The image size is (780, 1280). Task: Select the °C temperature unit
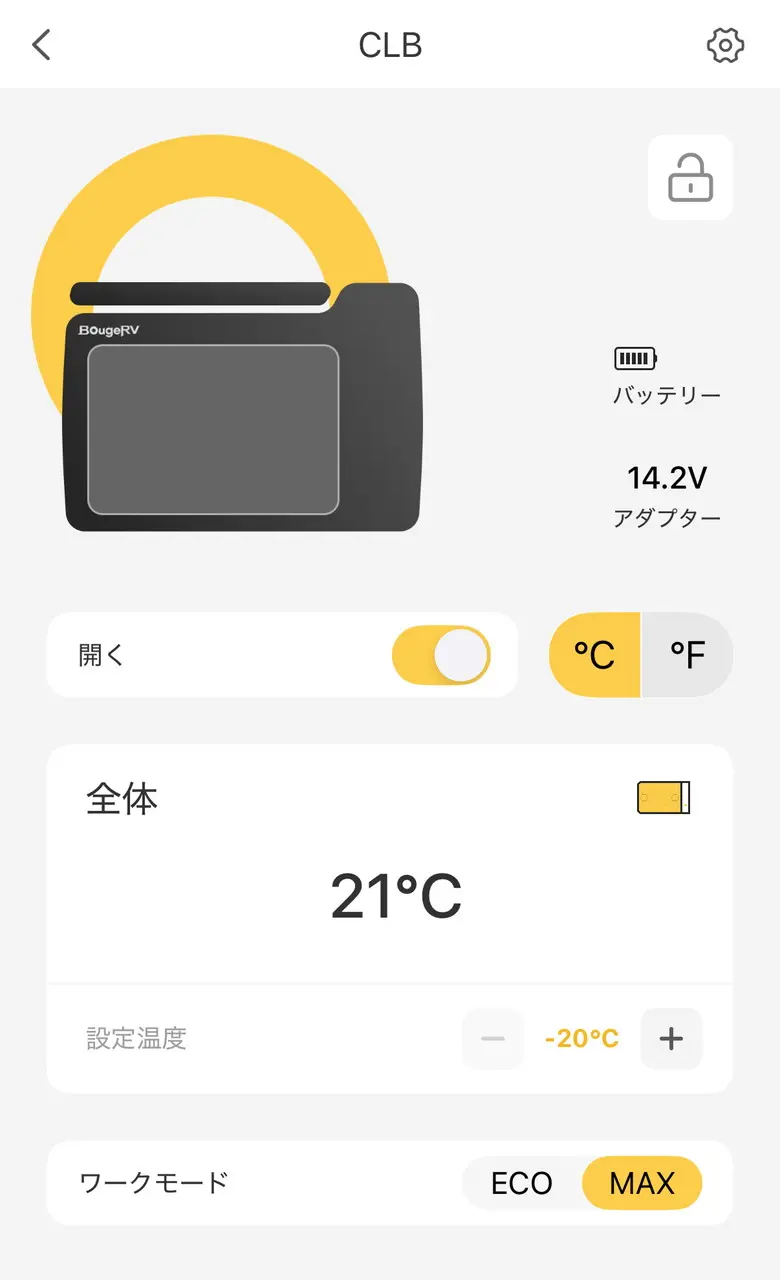tap(594, 655)
